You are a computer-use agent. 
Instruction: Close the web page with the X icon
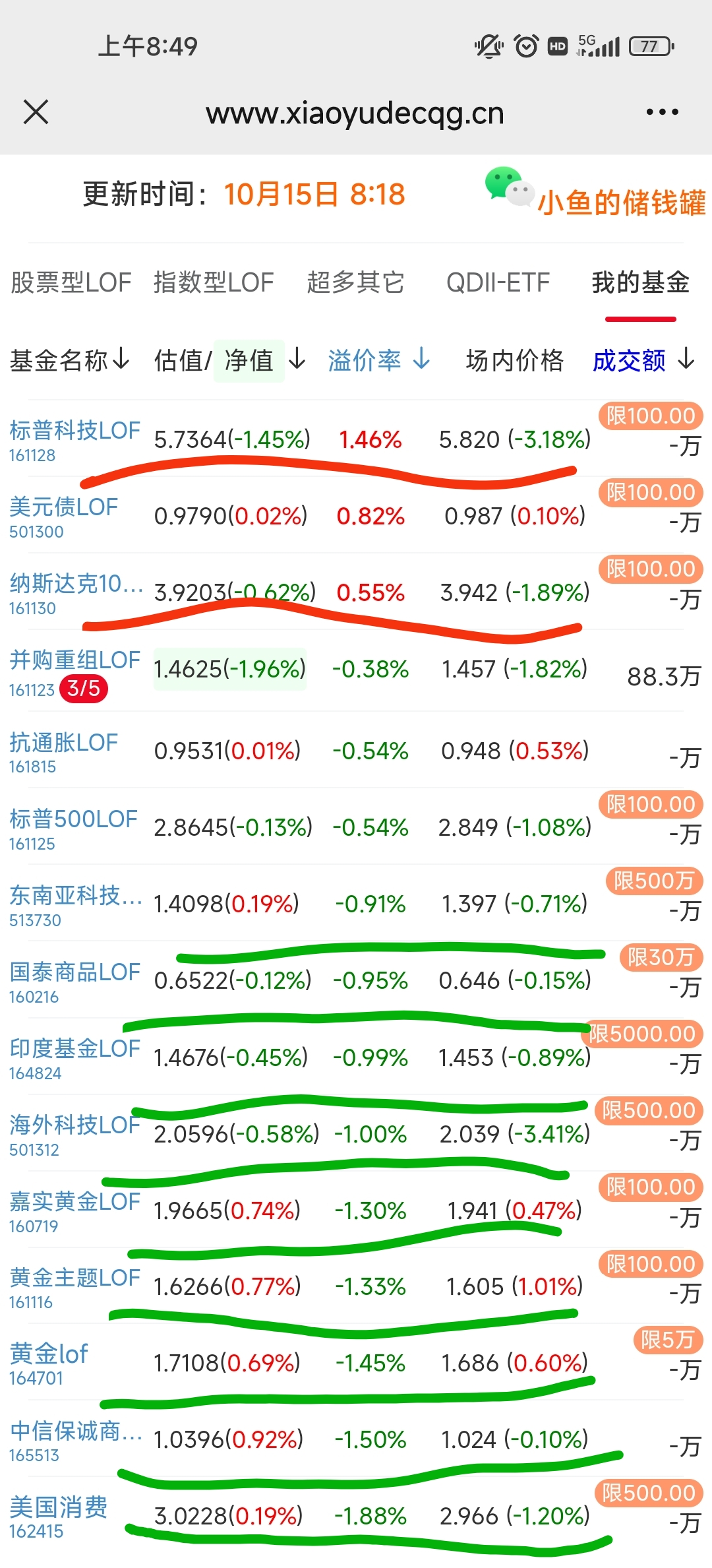click(x=36, y=112)
